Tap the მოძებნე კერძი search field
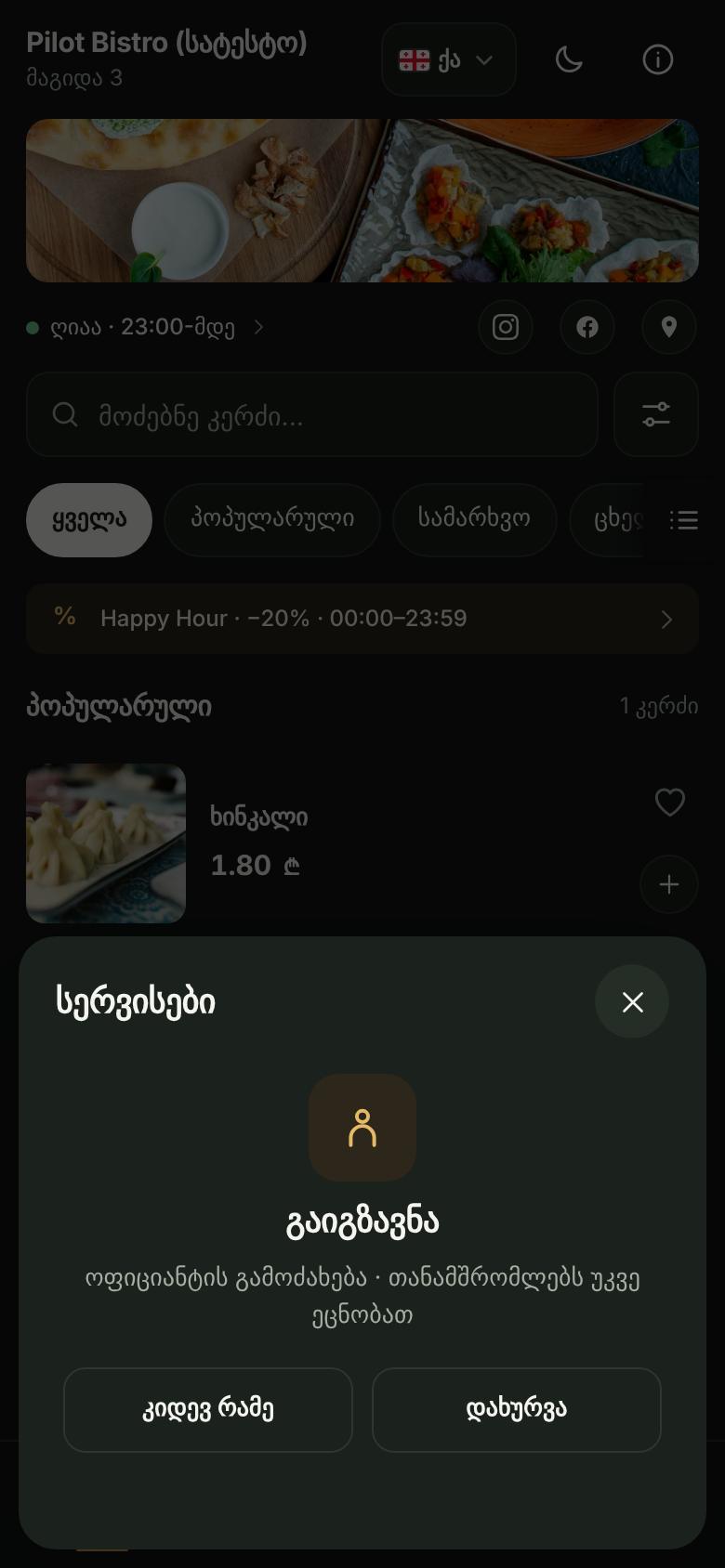725x1568 pixels. pyautogui.click(x=312, y=414)
